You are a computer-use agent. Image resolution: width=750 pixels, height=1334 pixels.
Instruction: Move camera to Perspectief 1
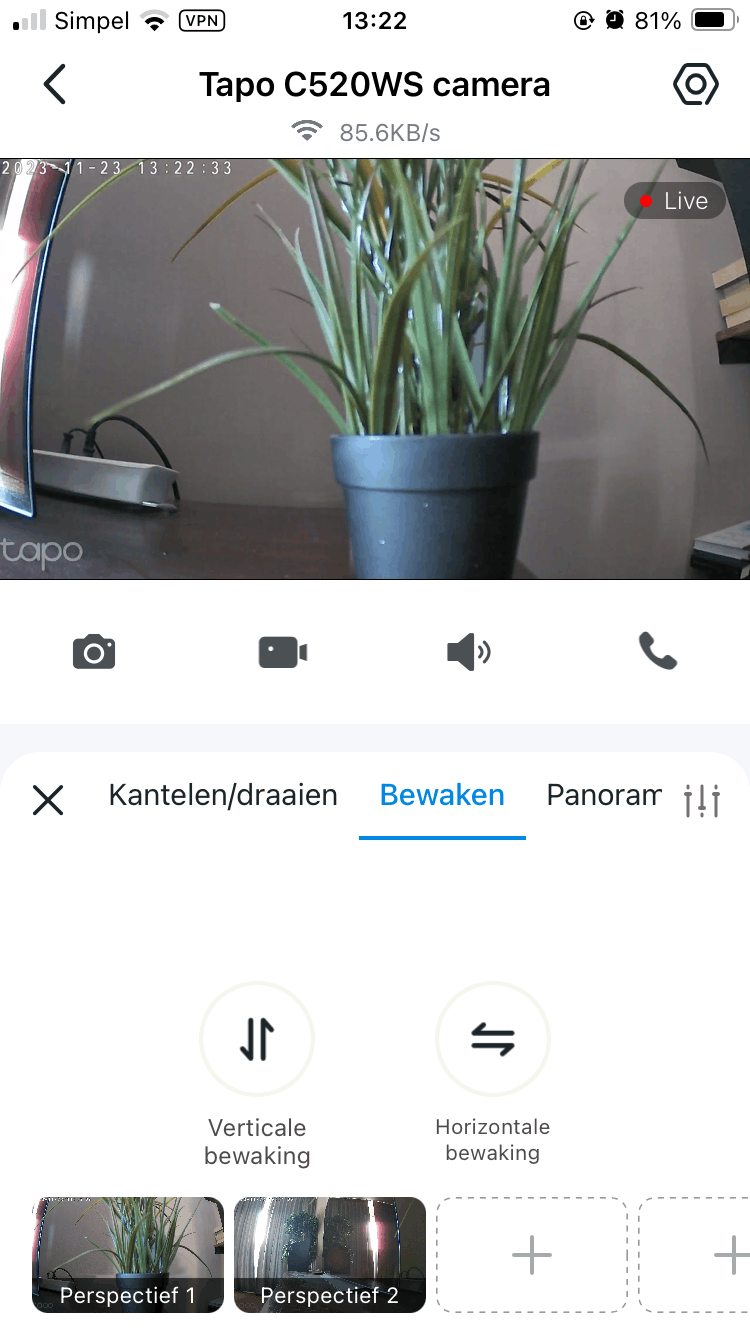tap(128, 1254)
